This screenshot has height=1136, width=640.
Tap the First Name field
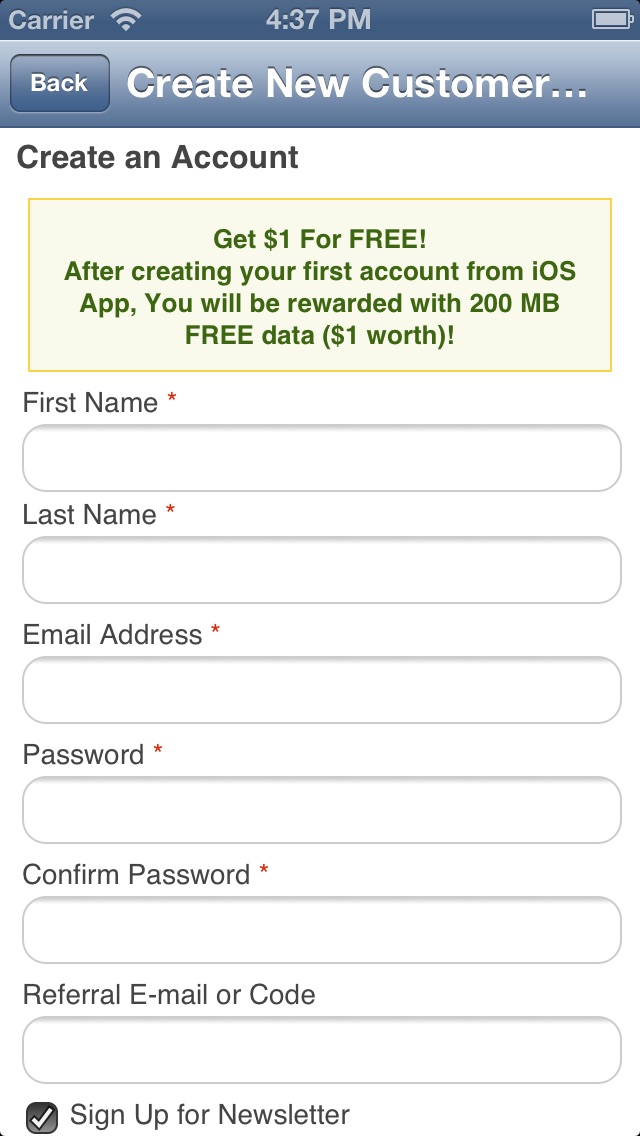tap(322, 458)
